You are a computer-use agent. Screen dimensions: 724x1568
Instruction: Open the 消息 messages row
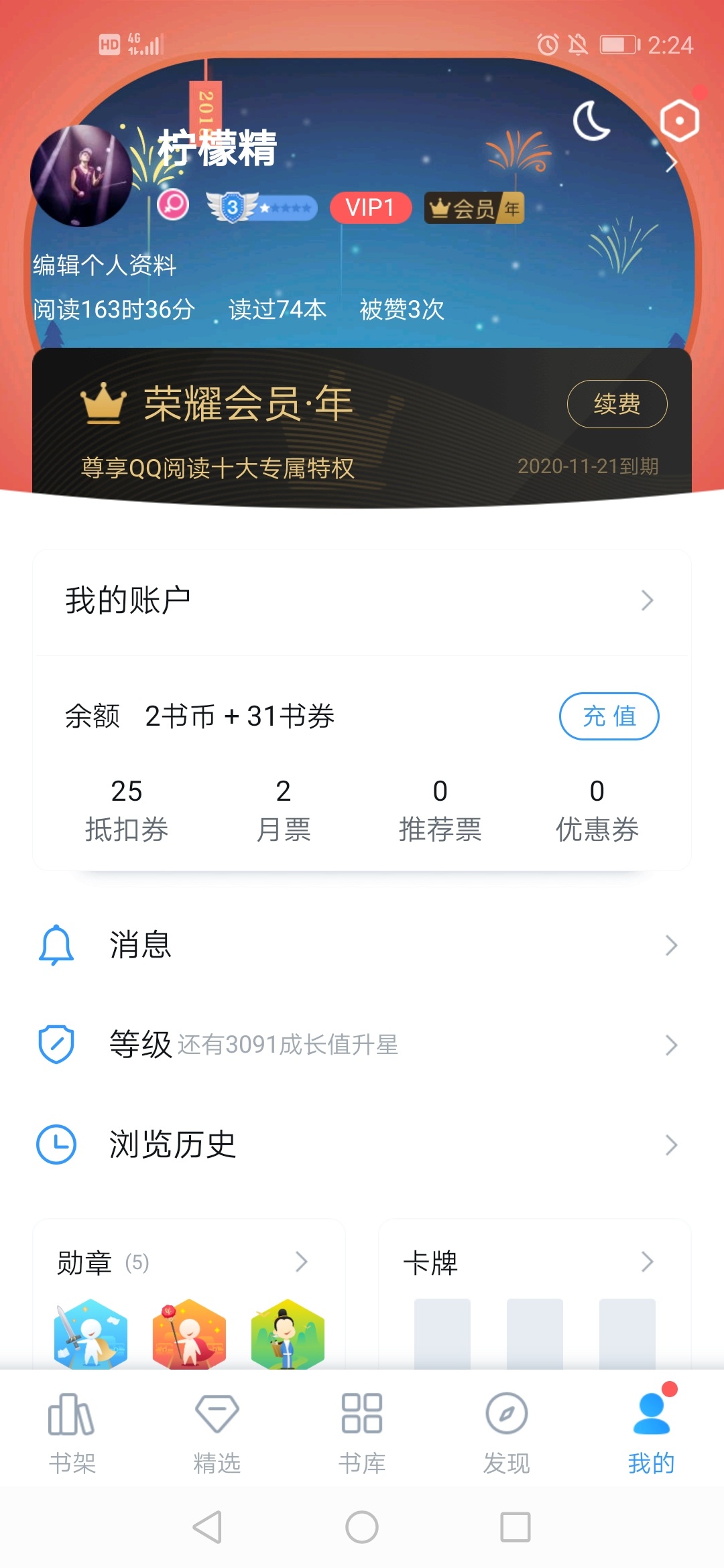tap(362, 945)
